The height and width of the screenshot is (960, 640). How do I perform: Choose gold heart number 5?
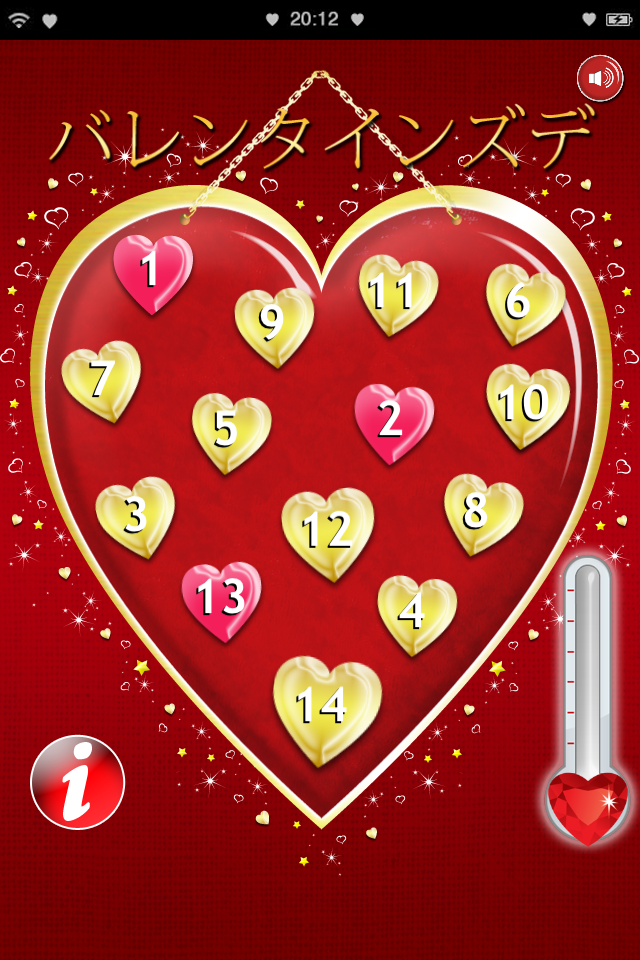[230, 430]
